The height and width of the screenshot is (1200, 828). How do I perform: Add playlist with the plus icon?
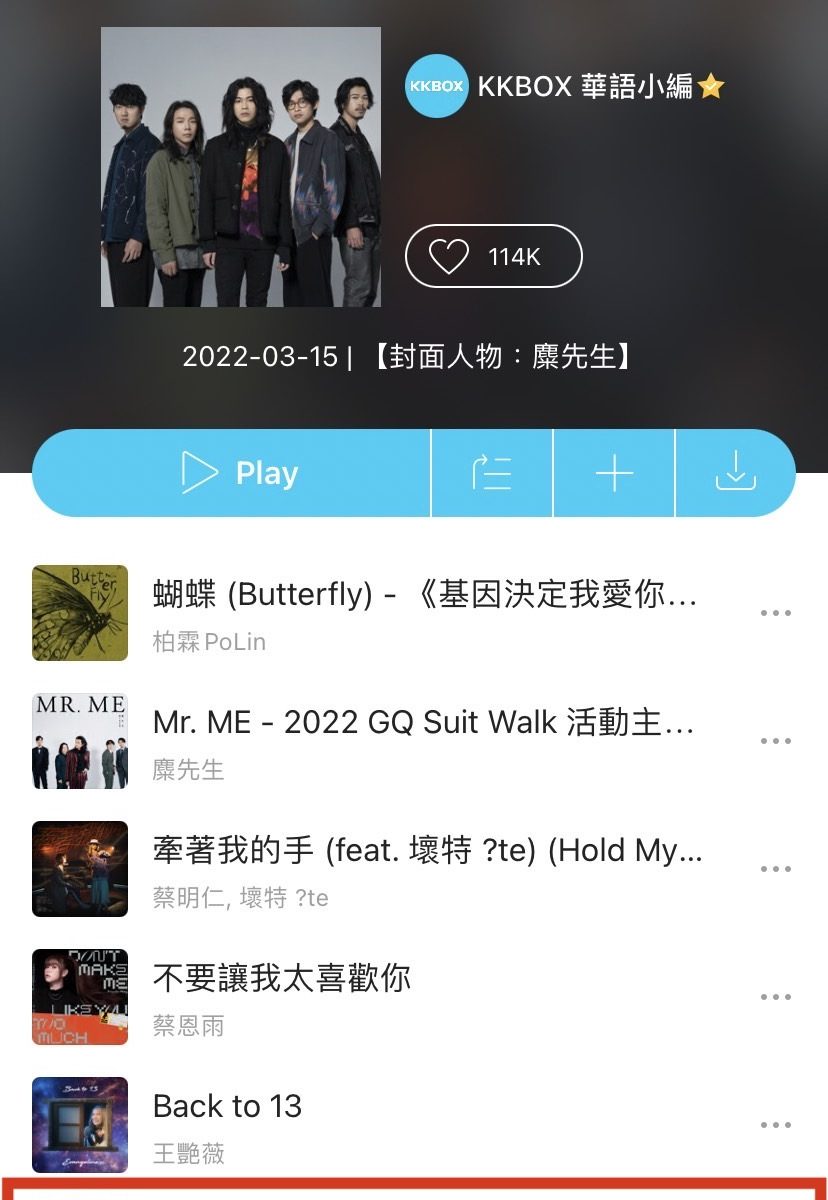click(614, 473)
